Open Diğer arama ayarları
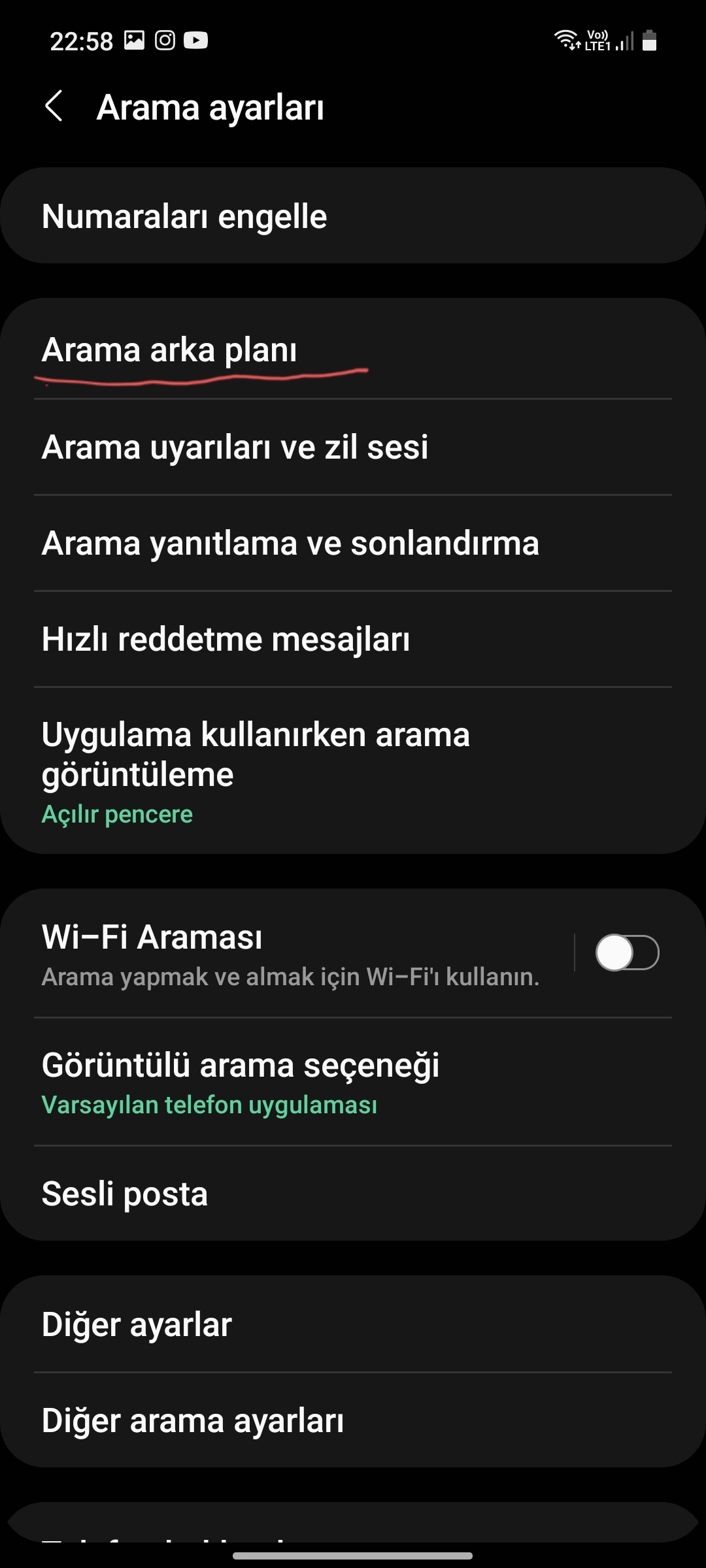The width and height of the screenshot is (706, 1568). pyautogui.click(x=353, y=1420)
